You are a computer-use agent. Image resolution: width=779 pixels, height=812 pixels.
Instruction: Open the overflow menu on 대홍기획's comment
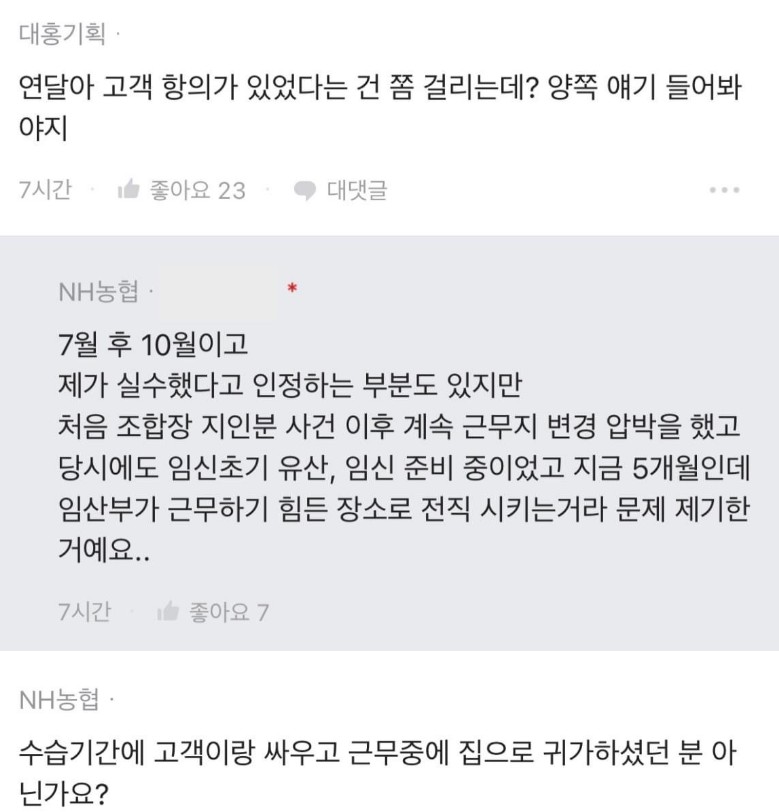point(724,190)
